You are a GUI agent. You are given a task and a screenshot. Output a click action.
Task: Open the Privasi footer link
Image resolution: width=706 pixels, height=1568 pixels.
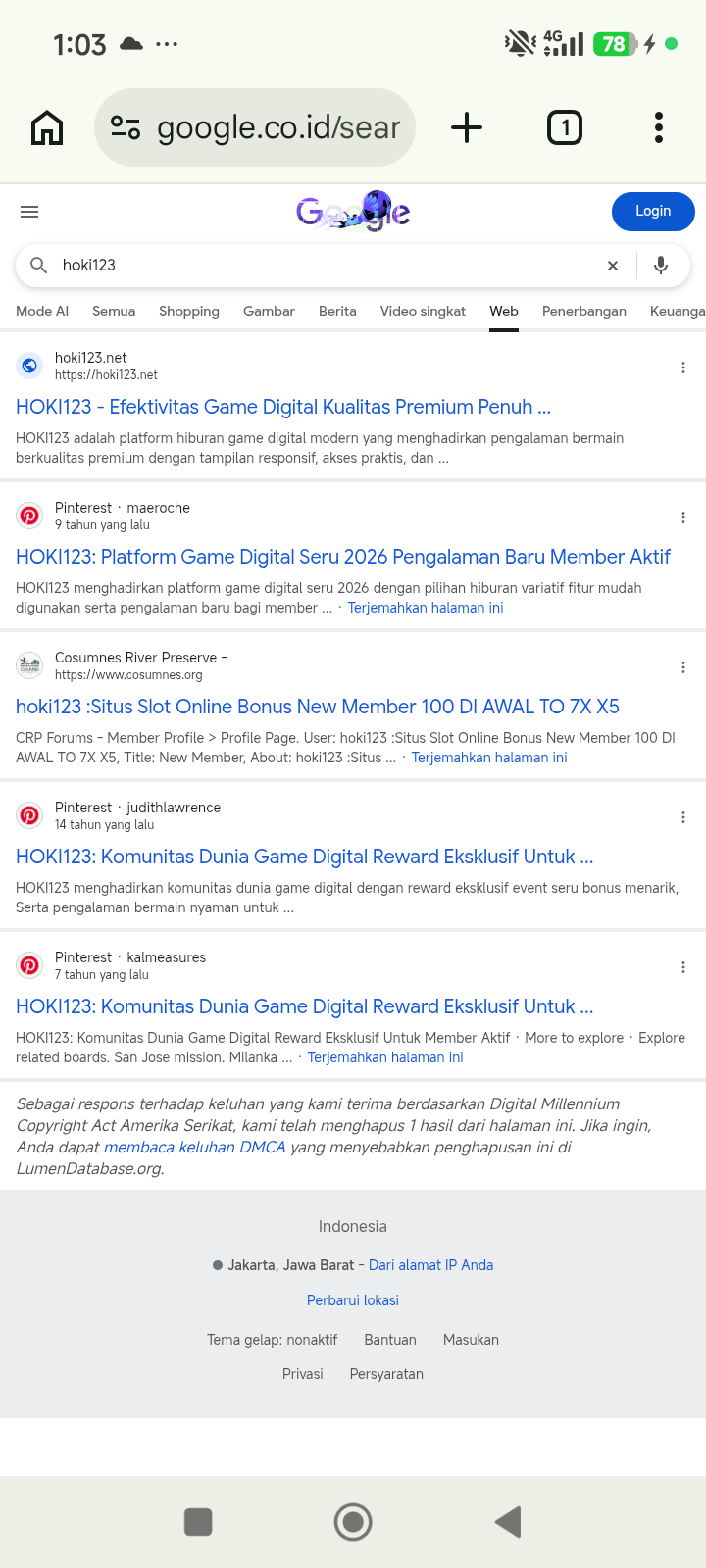point(303,1374)
